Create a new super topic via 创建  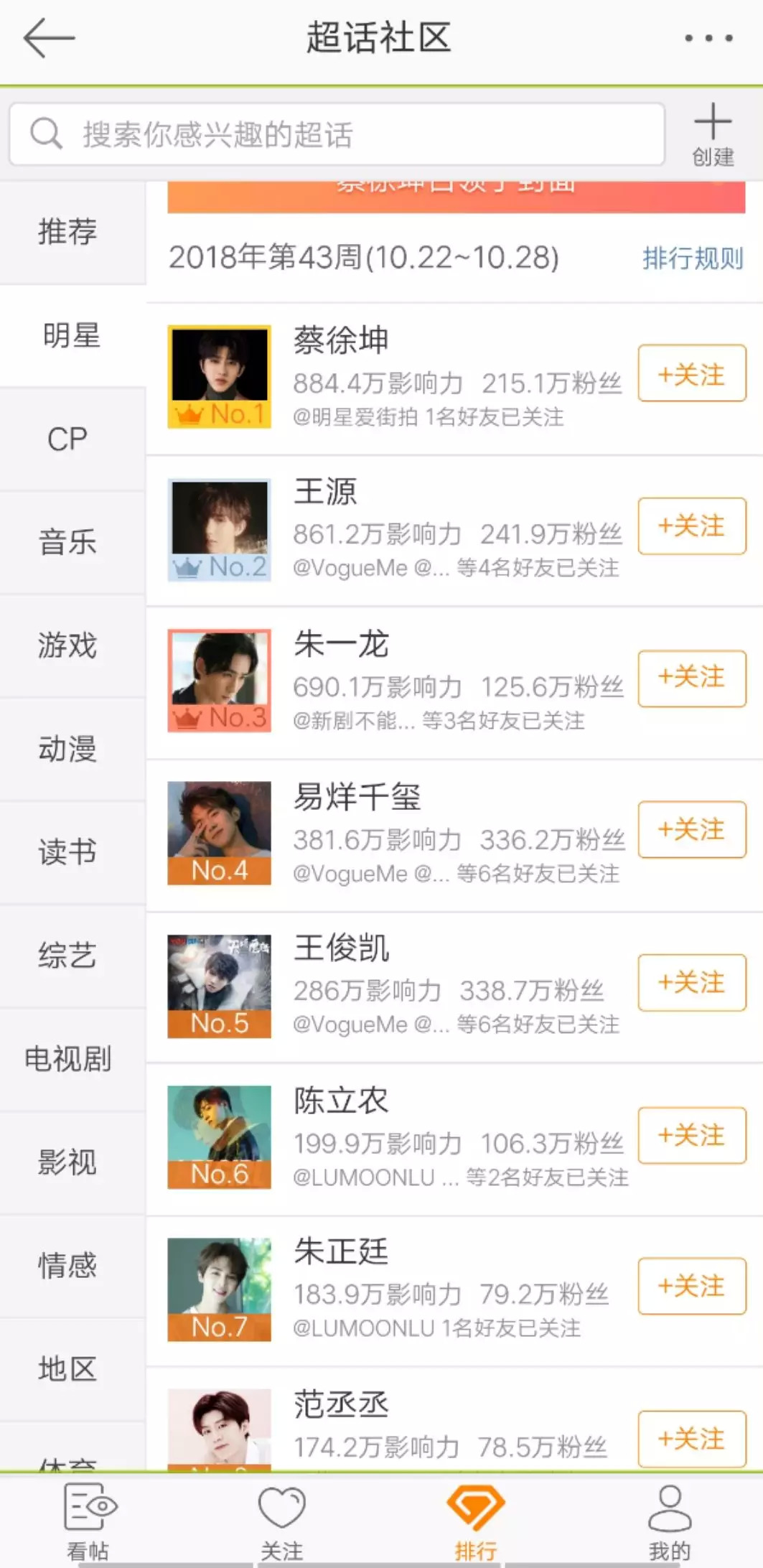[x=712, y=135]
